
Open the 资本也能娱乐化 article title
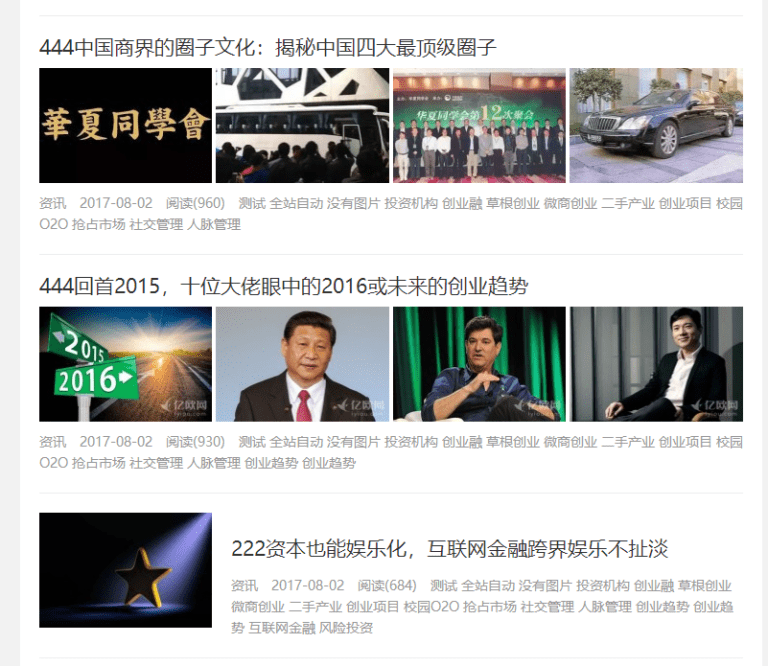(x=449, y=549)
